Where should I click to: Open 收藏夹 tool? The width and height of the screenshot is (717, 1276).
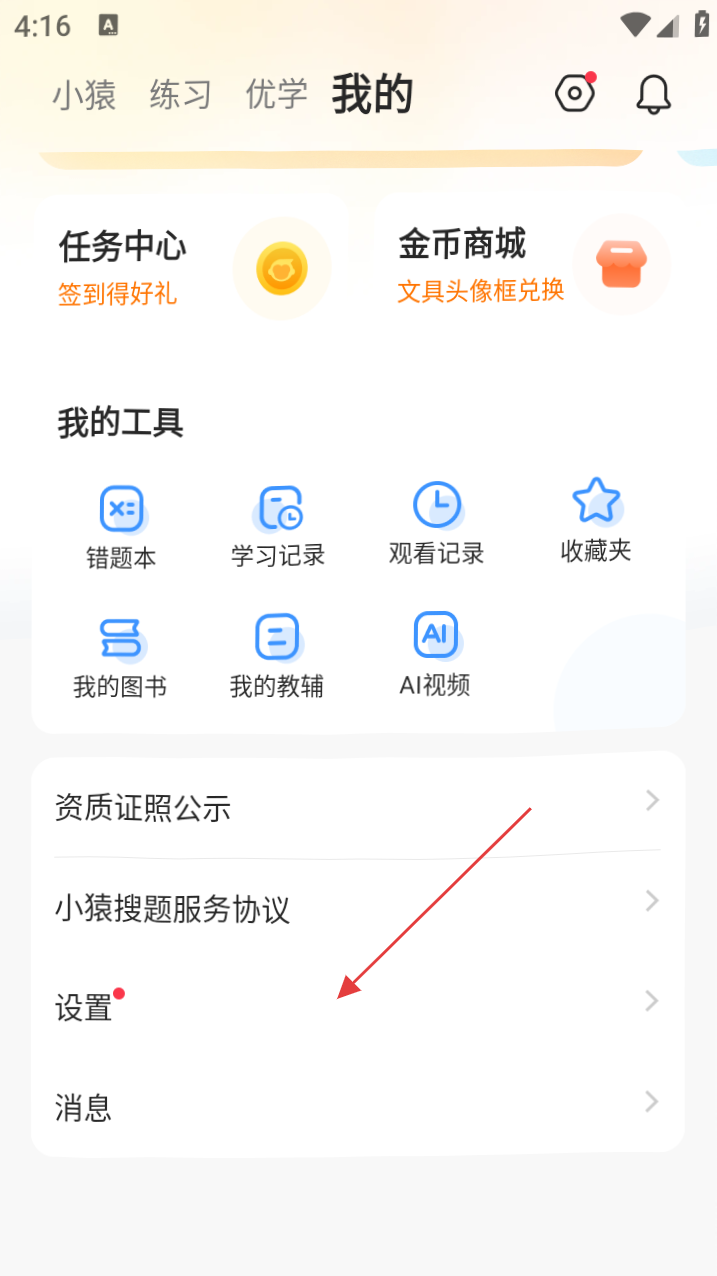coord(596,521)
